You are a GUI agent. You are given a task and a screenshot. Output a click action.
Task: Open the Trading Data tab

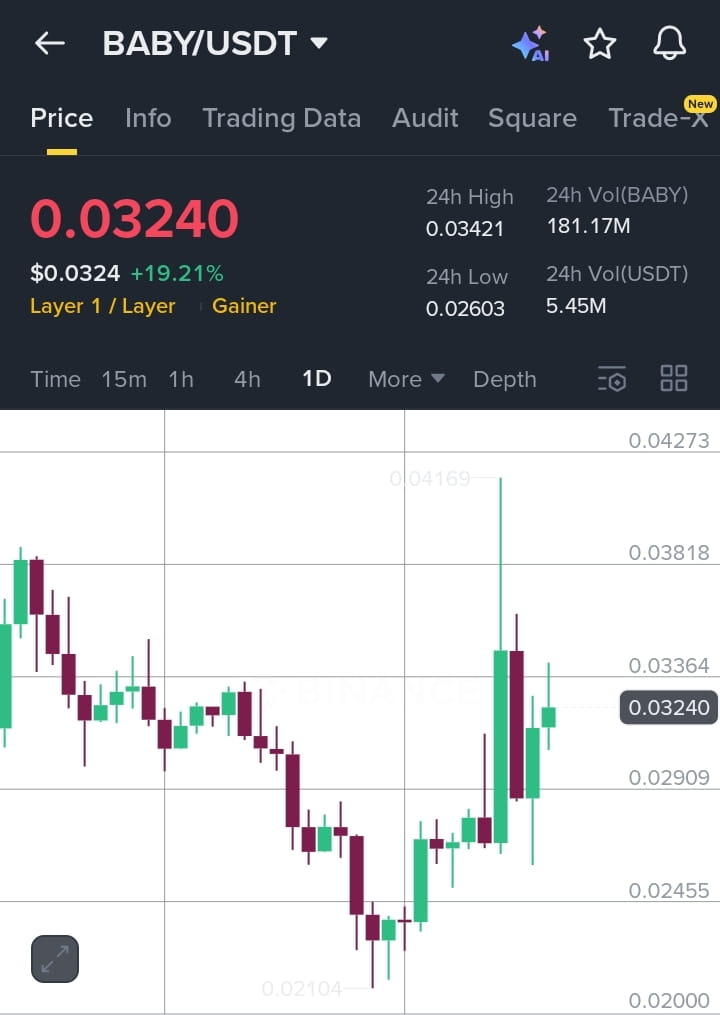pos(281,118)
